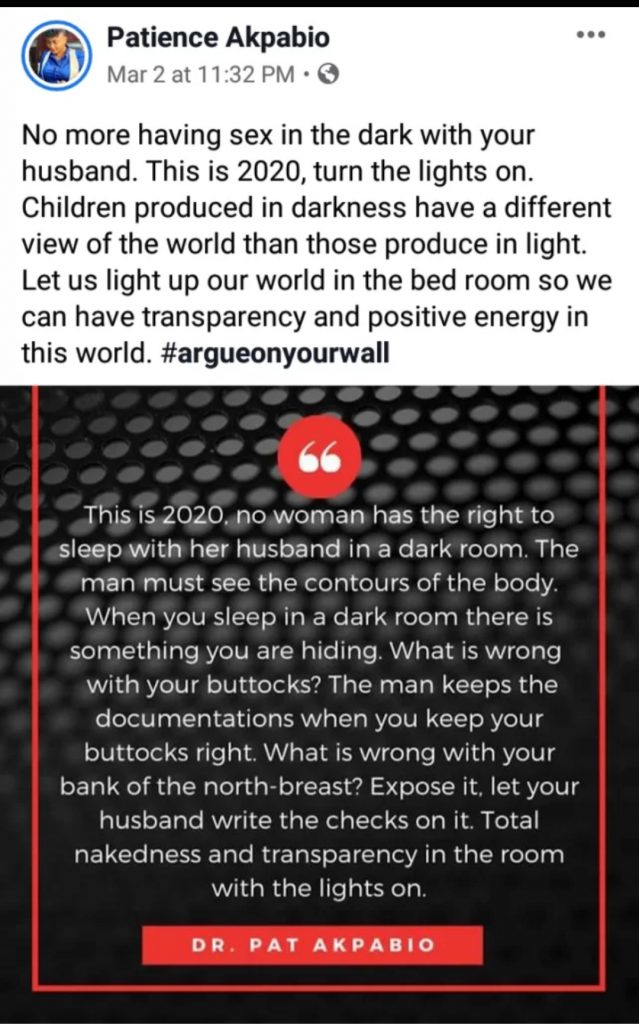Open the #argueonyourwall hashtag
This screenshot has height=1024, width=639.
pos(274,353)
